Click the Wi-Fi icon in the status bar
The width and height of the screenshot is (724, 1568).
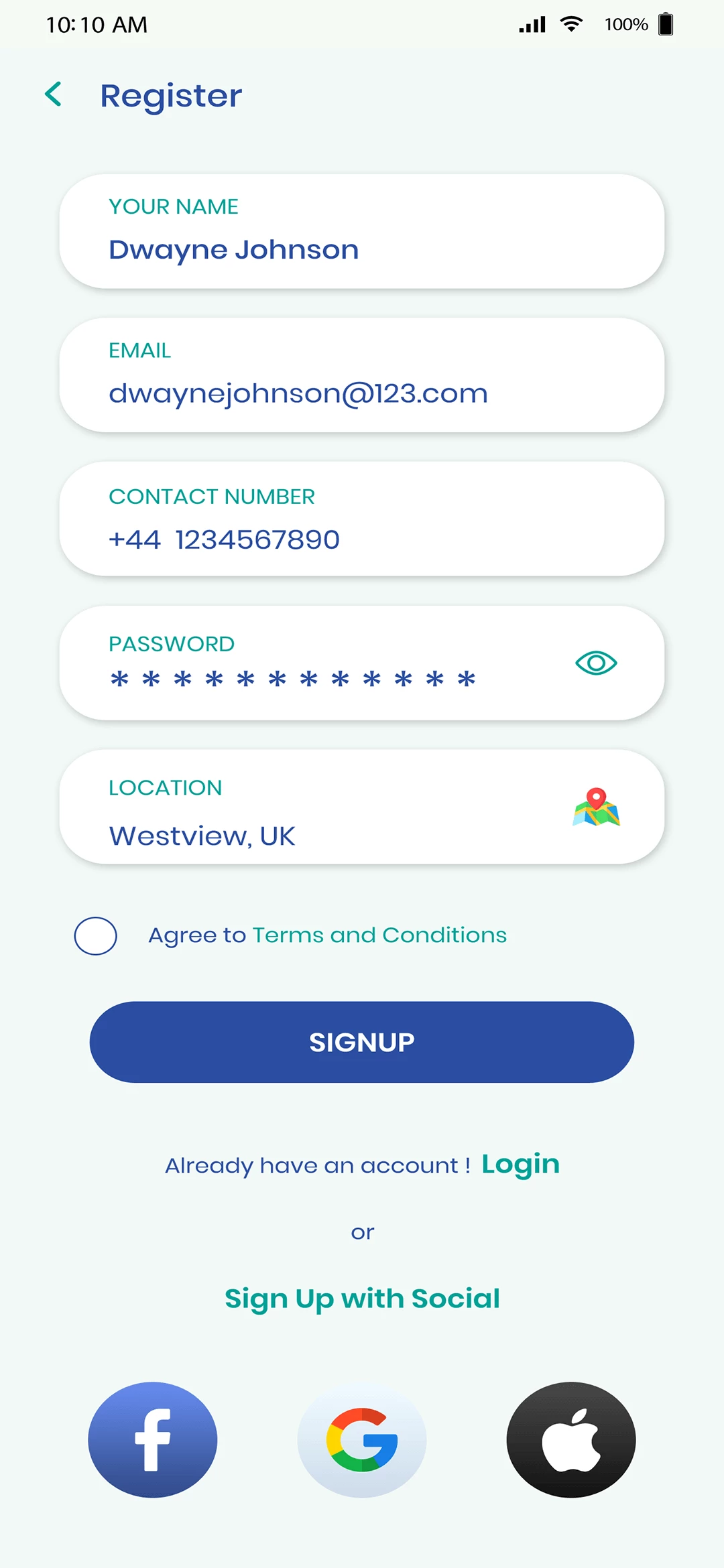[x=570, y=23]
